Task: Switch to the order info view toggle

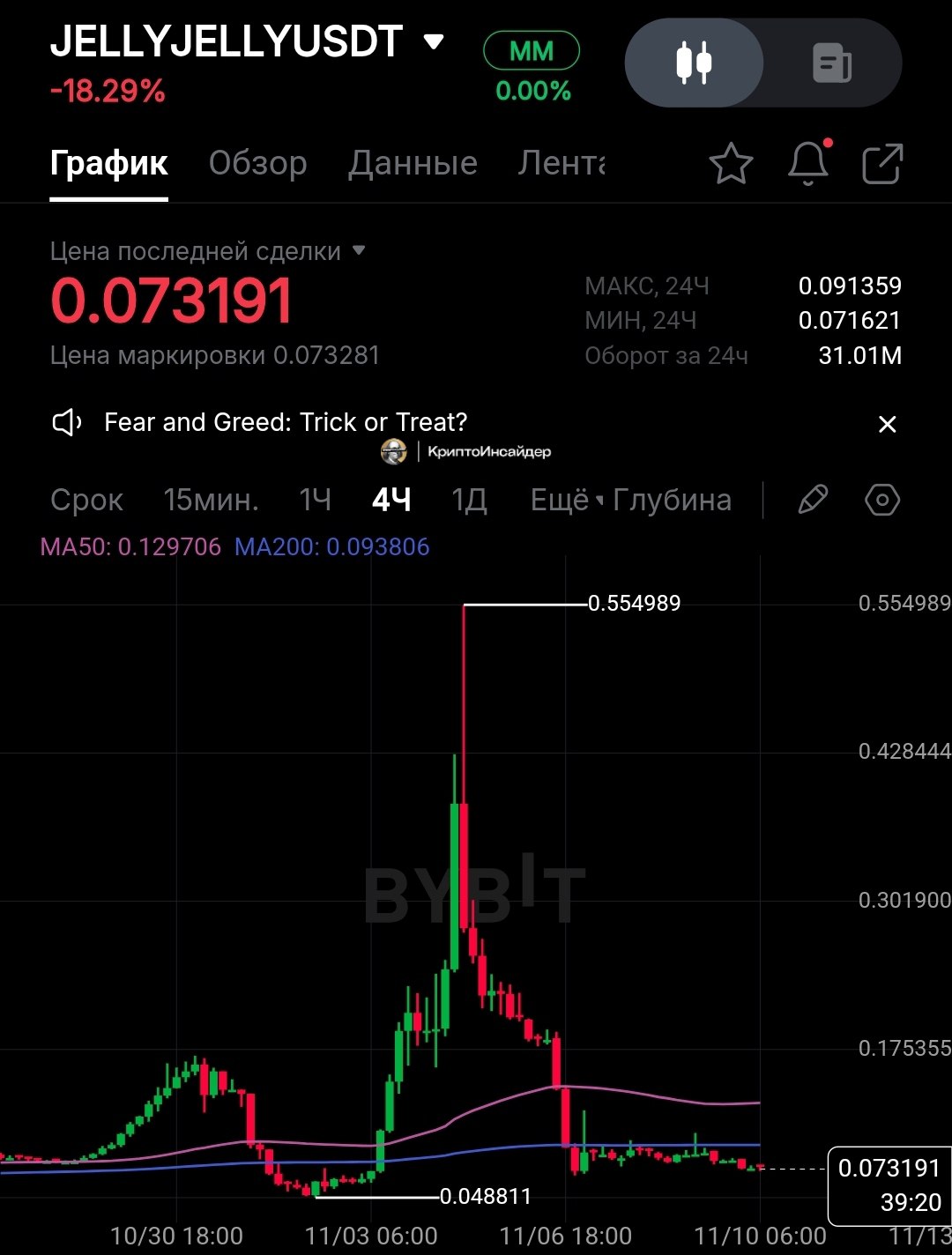Action: (x=829, y=62)
